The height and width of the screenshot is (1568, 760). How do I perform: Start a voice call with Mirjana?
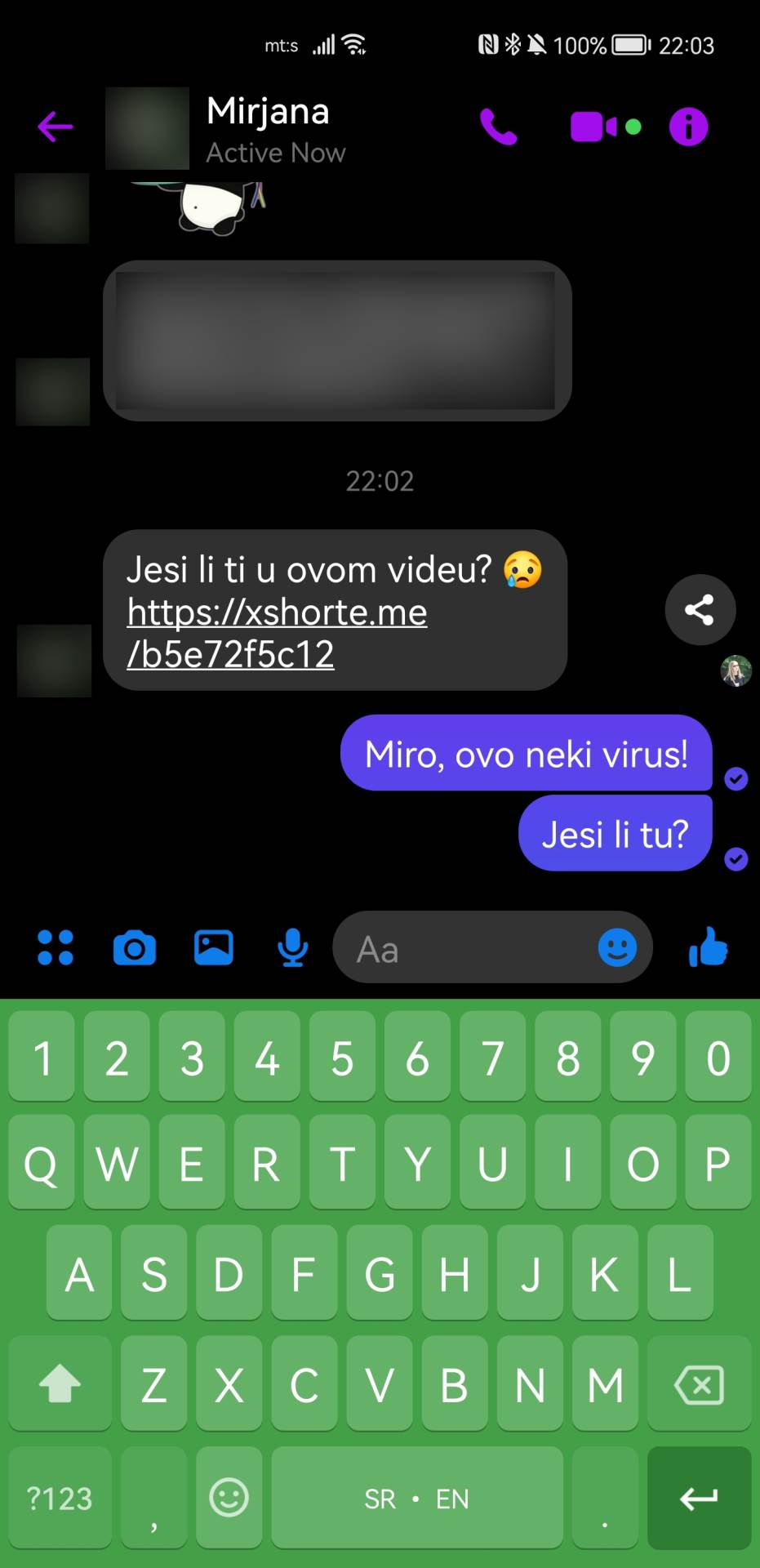498,127
